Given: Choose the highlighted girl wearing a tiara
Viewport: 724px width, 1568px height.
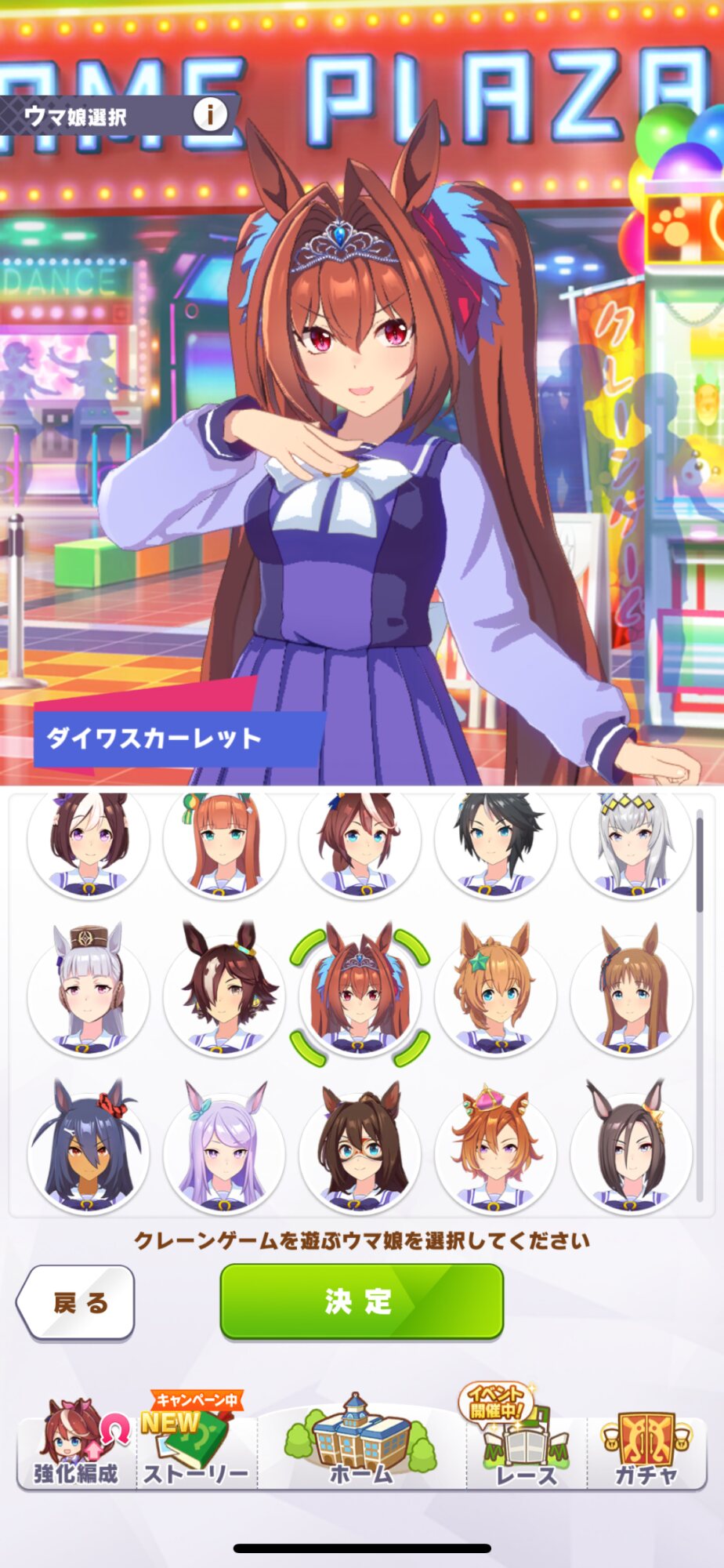Looking at the screenshot, I should coord(360,992).
